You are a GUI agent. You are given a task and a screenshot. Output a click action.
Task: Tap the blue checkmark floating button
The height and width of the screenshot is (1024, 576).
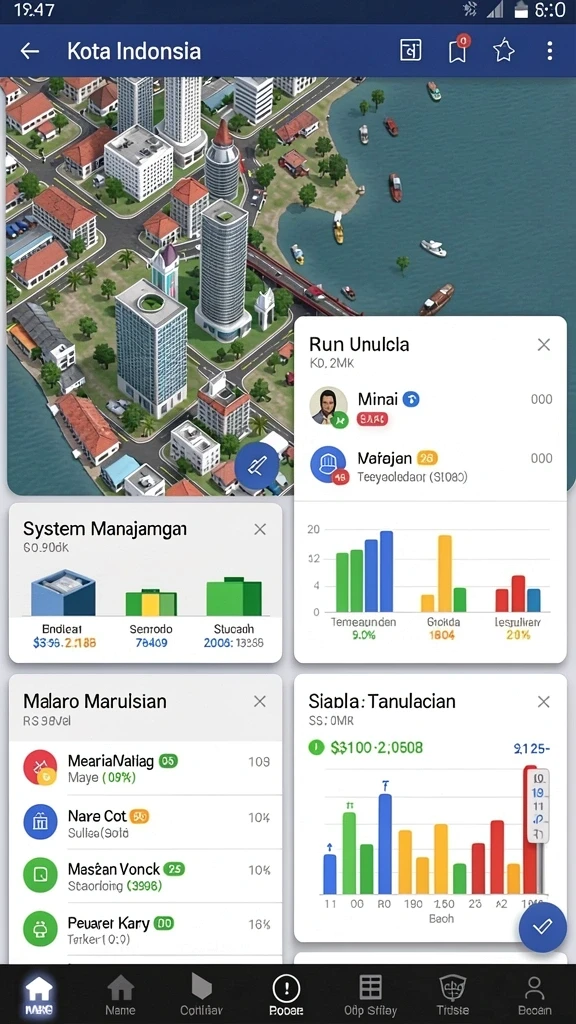(543, 927)
